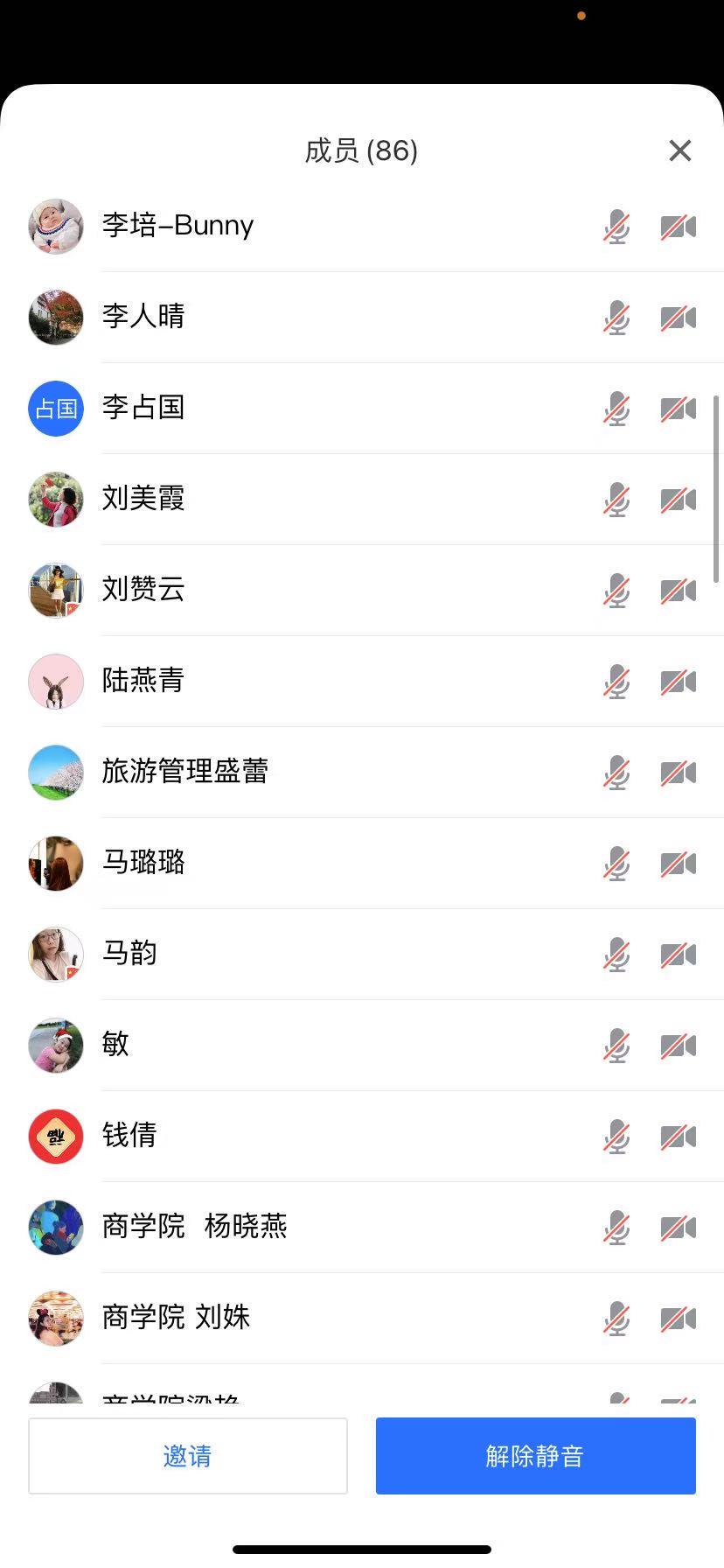Image resolution: width=724 pixels, height=1568 pixels.
Task: Close the members panel
Action: (679, 150)
